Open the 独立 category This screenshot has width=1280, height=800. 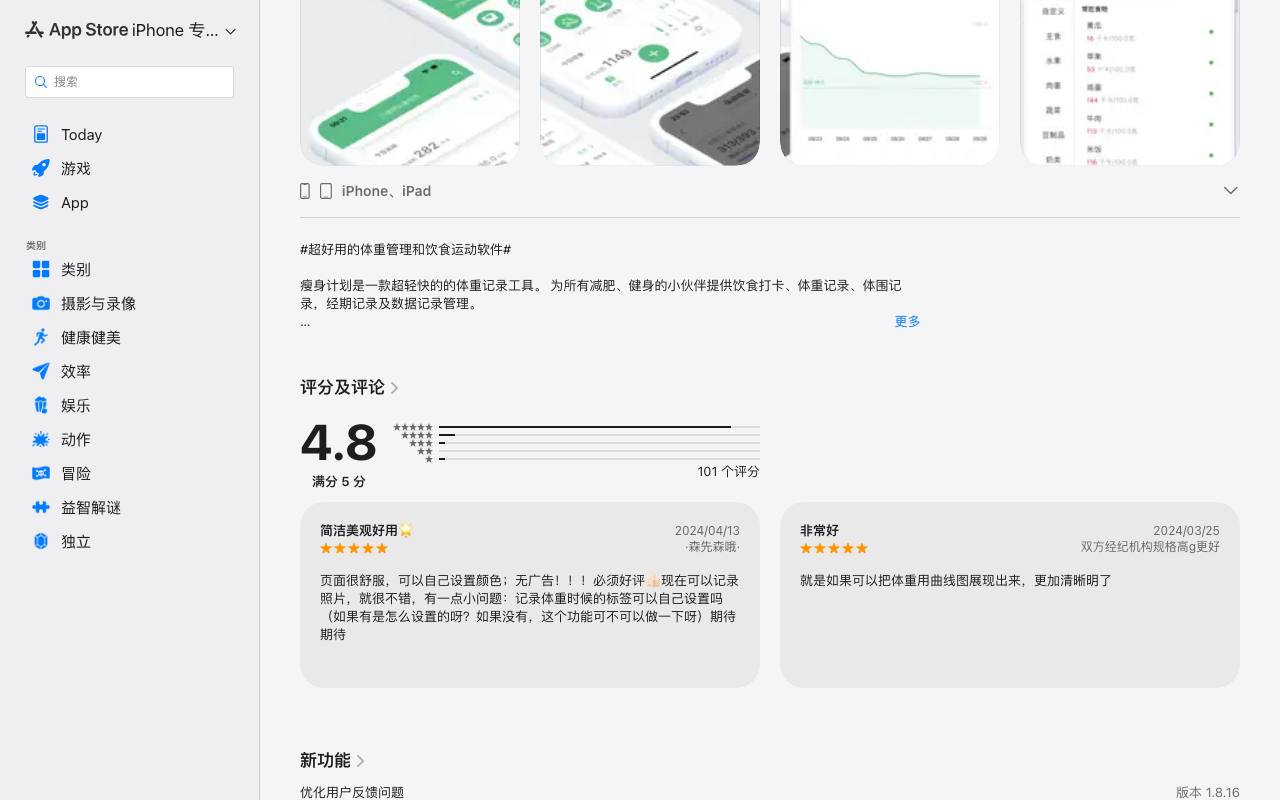(129, 541)
